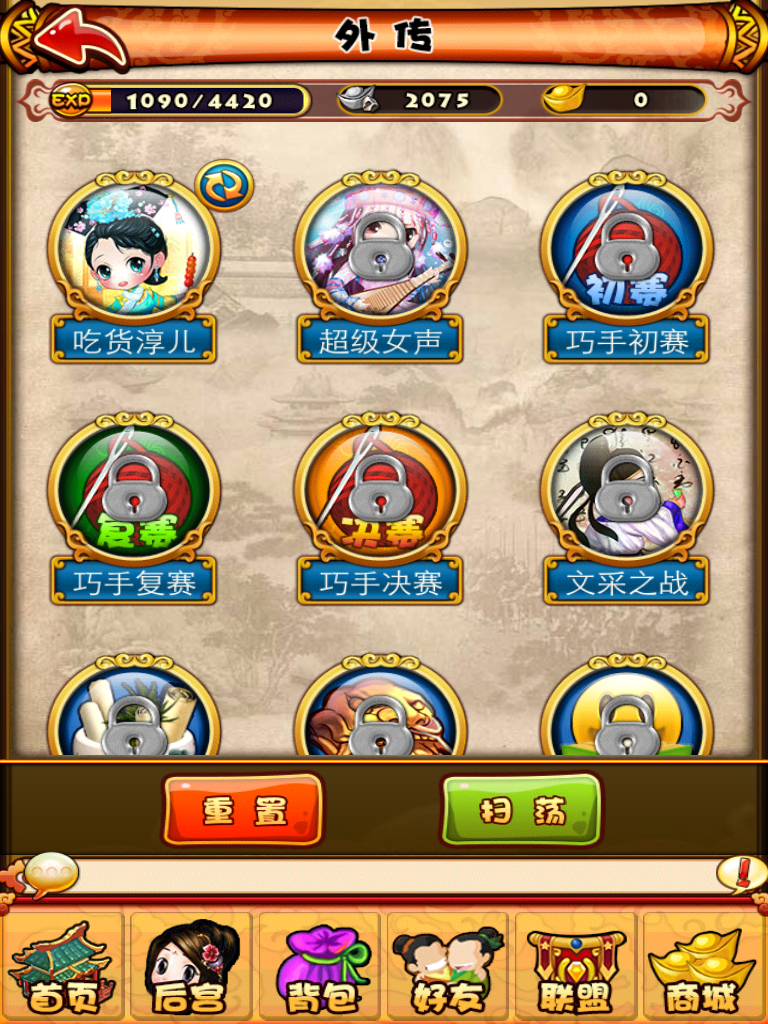Image resolution: width=768 pixels, height=1024 pixels.
Task: Select the locked 巧手初赛 stage
Action: [x=627, y=252]
